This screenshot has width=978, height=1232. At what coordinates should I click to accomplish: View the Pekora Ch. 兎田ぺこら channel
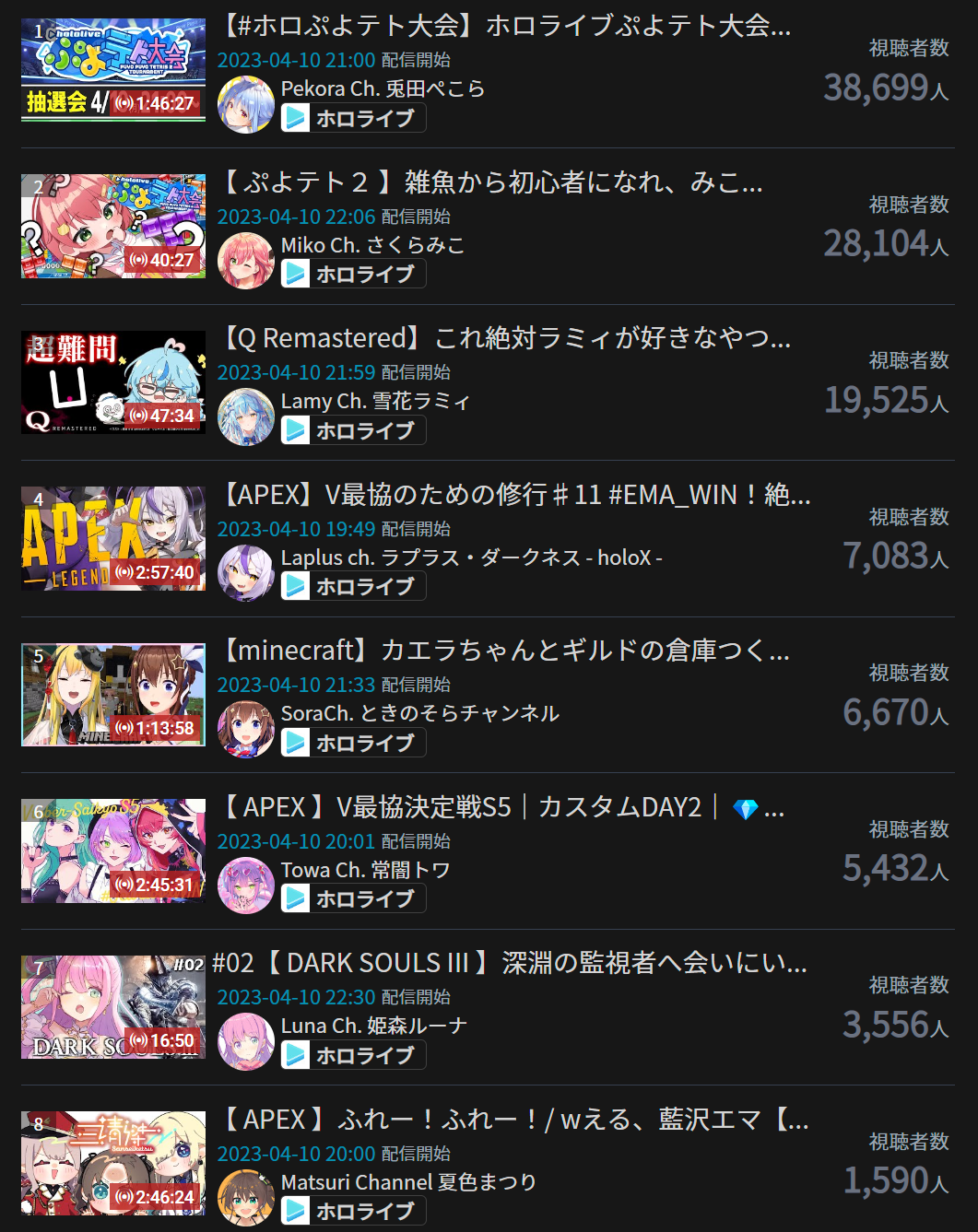(x=383, y=88)
